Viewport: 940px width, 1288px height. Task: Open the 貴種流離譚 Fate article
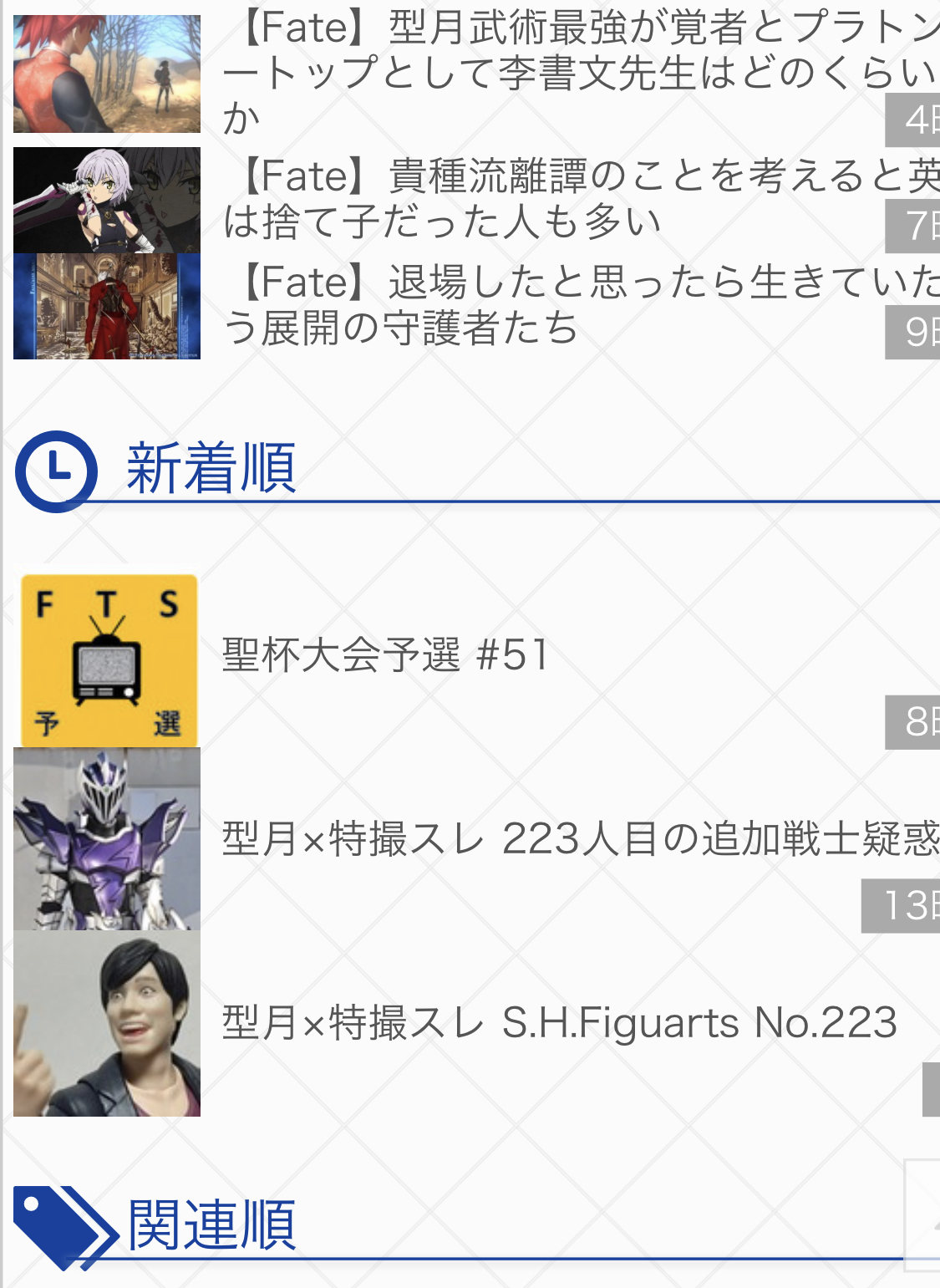point(577,199)
